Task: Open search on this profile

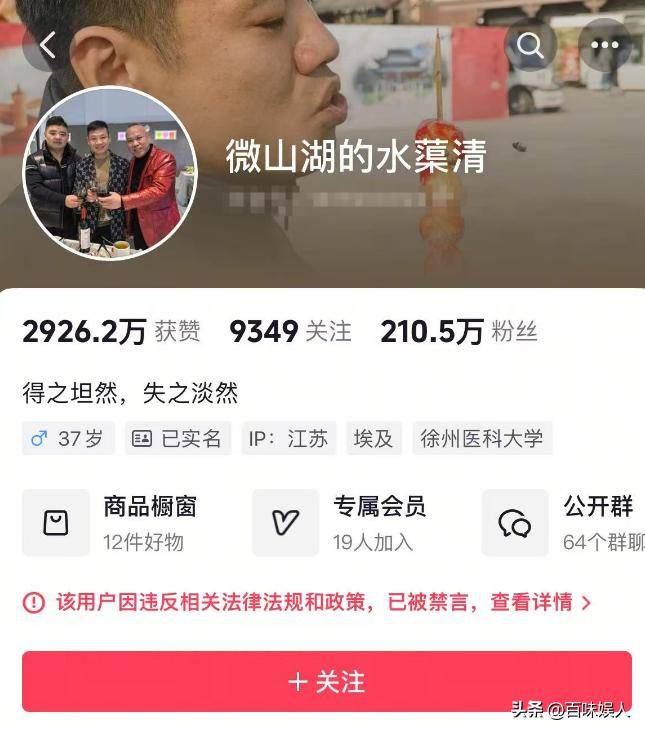Action: [530, 45]
